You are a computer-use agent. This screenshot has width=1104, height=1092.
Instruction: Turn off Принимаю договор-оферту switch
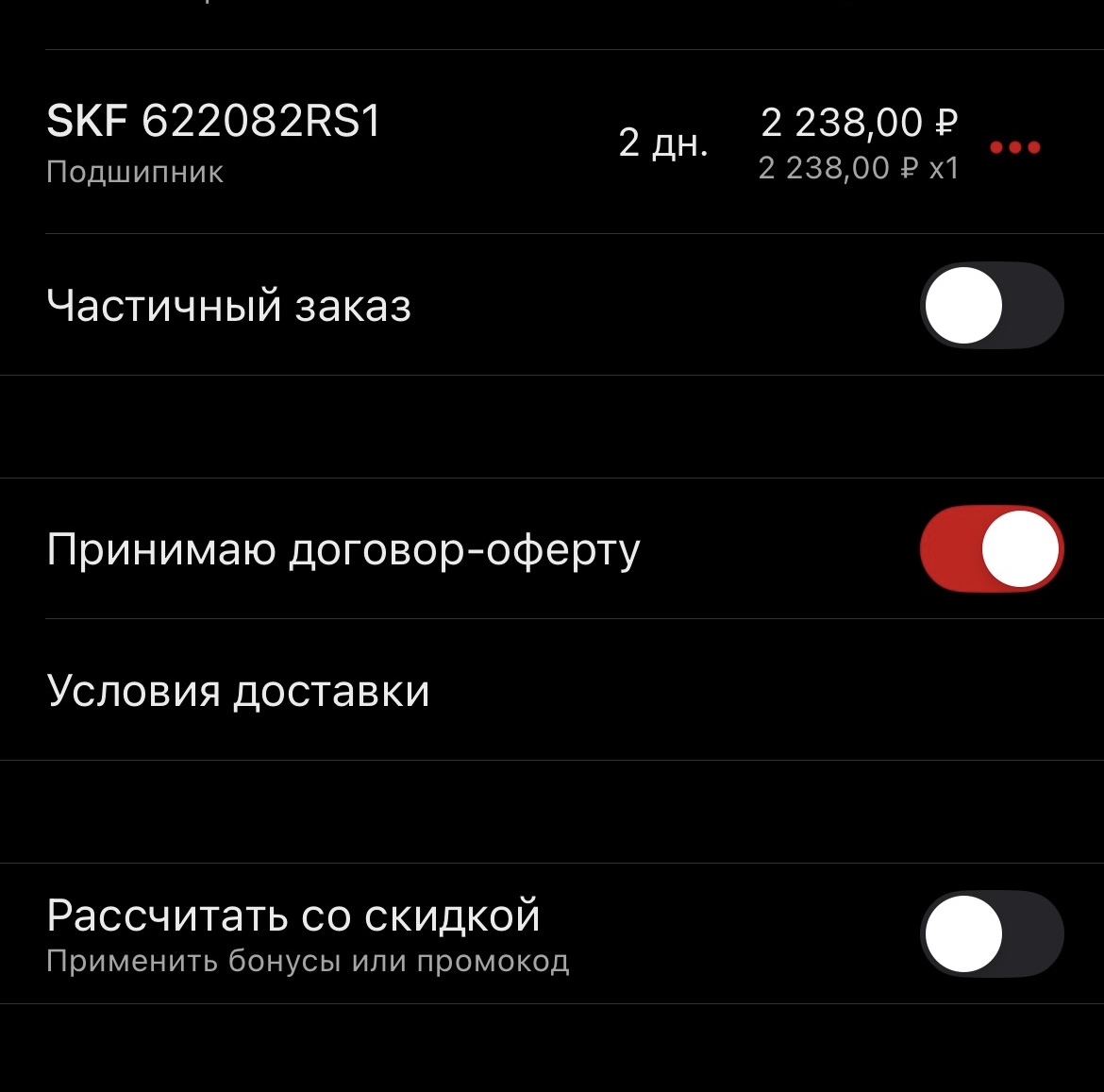point(991,549)
